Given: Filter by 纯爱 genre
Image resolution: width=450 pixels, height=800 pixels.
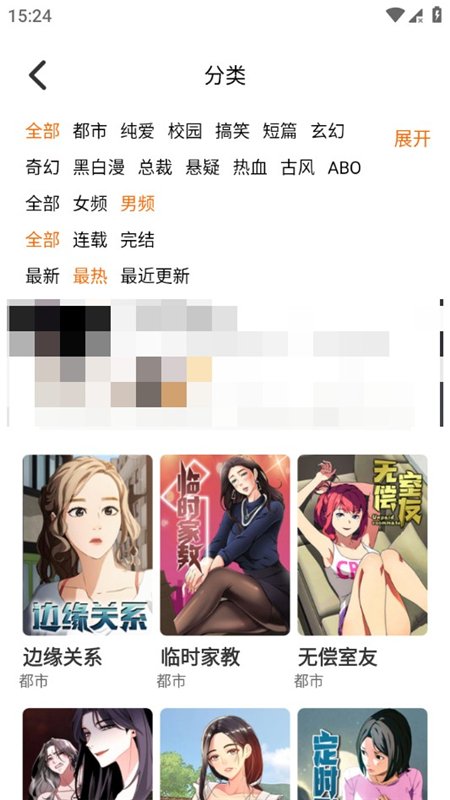Looking at the screenshot, I should 137,131.
